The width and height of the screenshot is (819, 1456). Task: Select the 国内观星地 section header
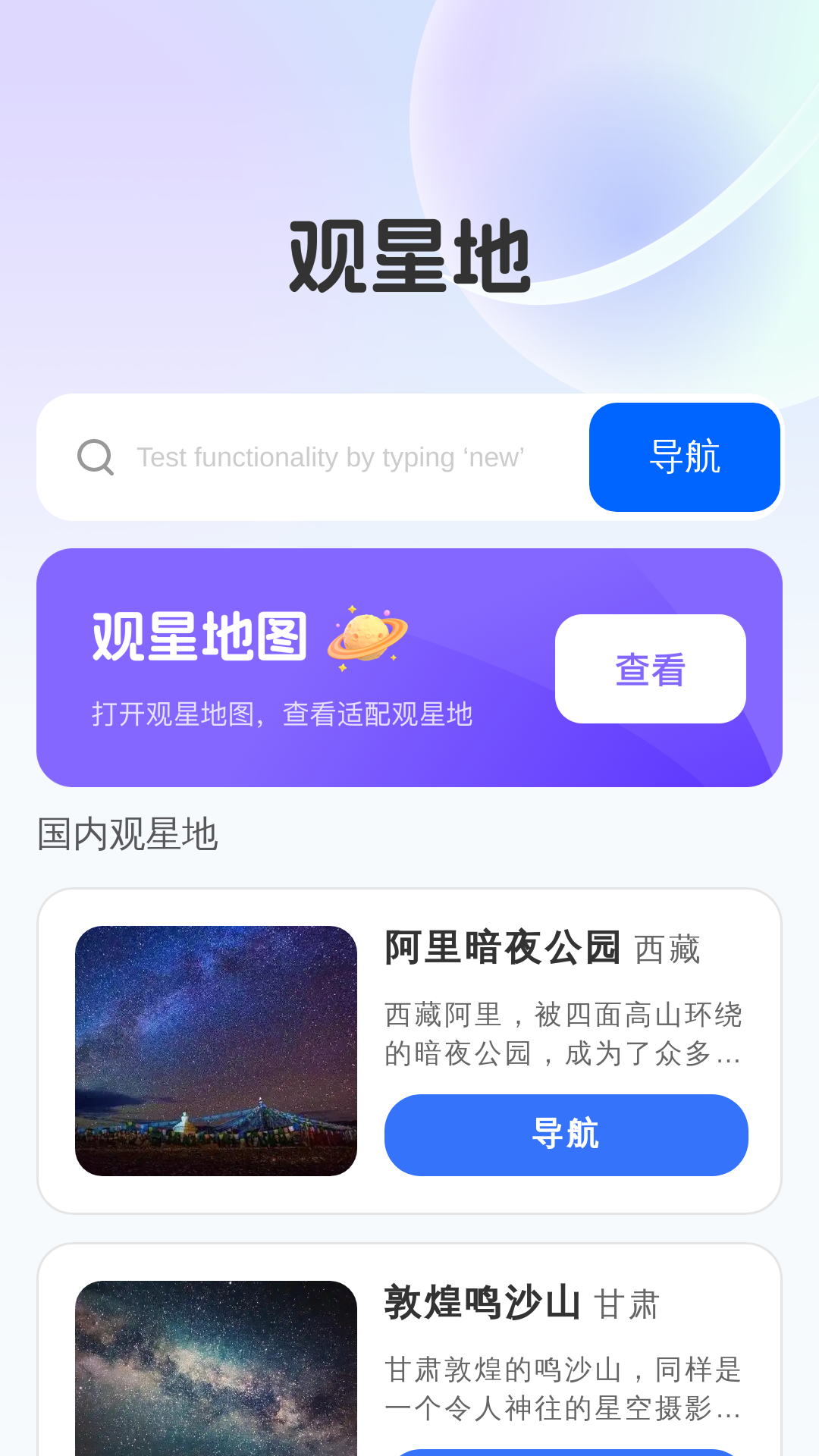pyautogui.click(x=127, y=834)
